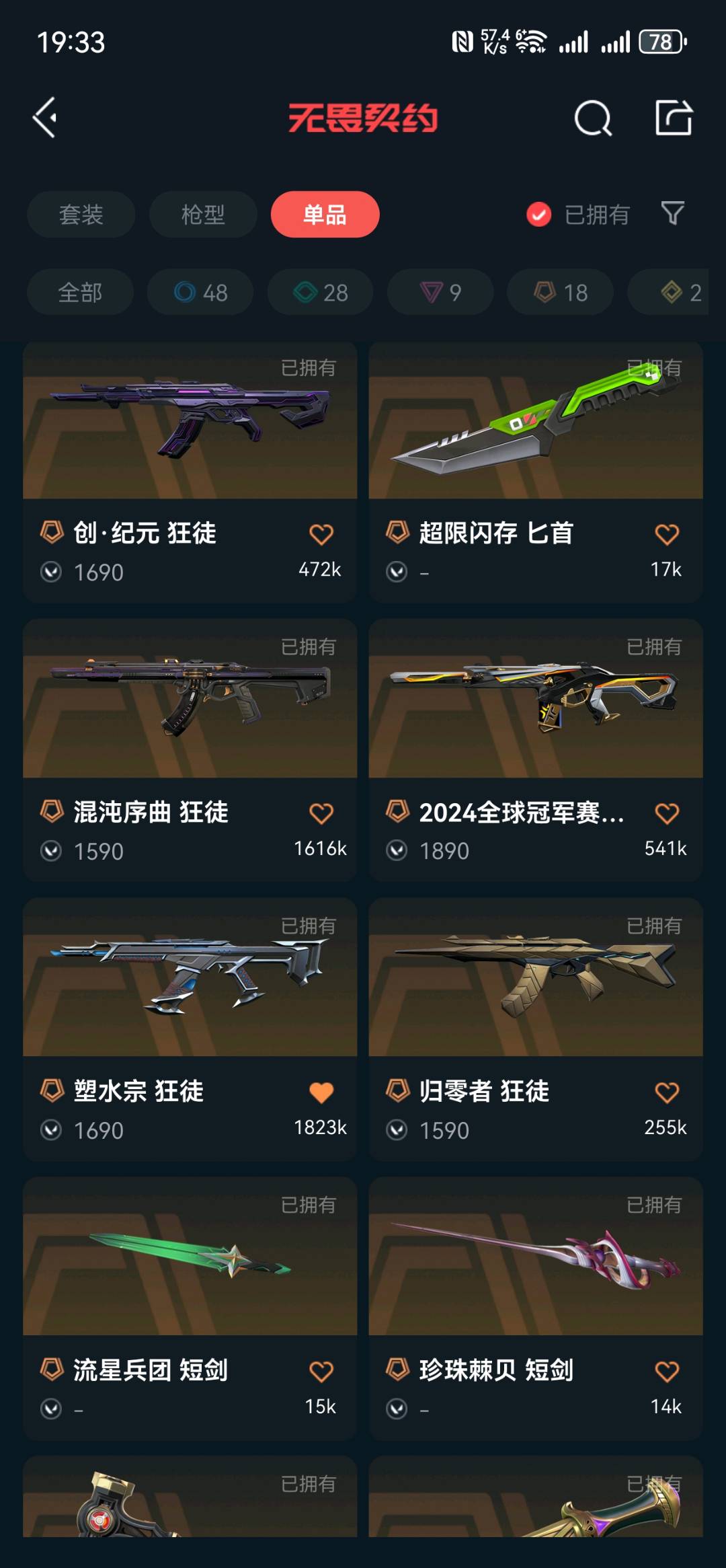Like the 珍珠棘贝 短剑 skin
Image resolution: width=726 pixels, height=1568 pixels.
pos(666,1371)
